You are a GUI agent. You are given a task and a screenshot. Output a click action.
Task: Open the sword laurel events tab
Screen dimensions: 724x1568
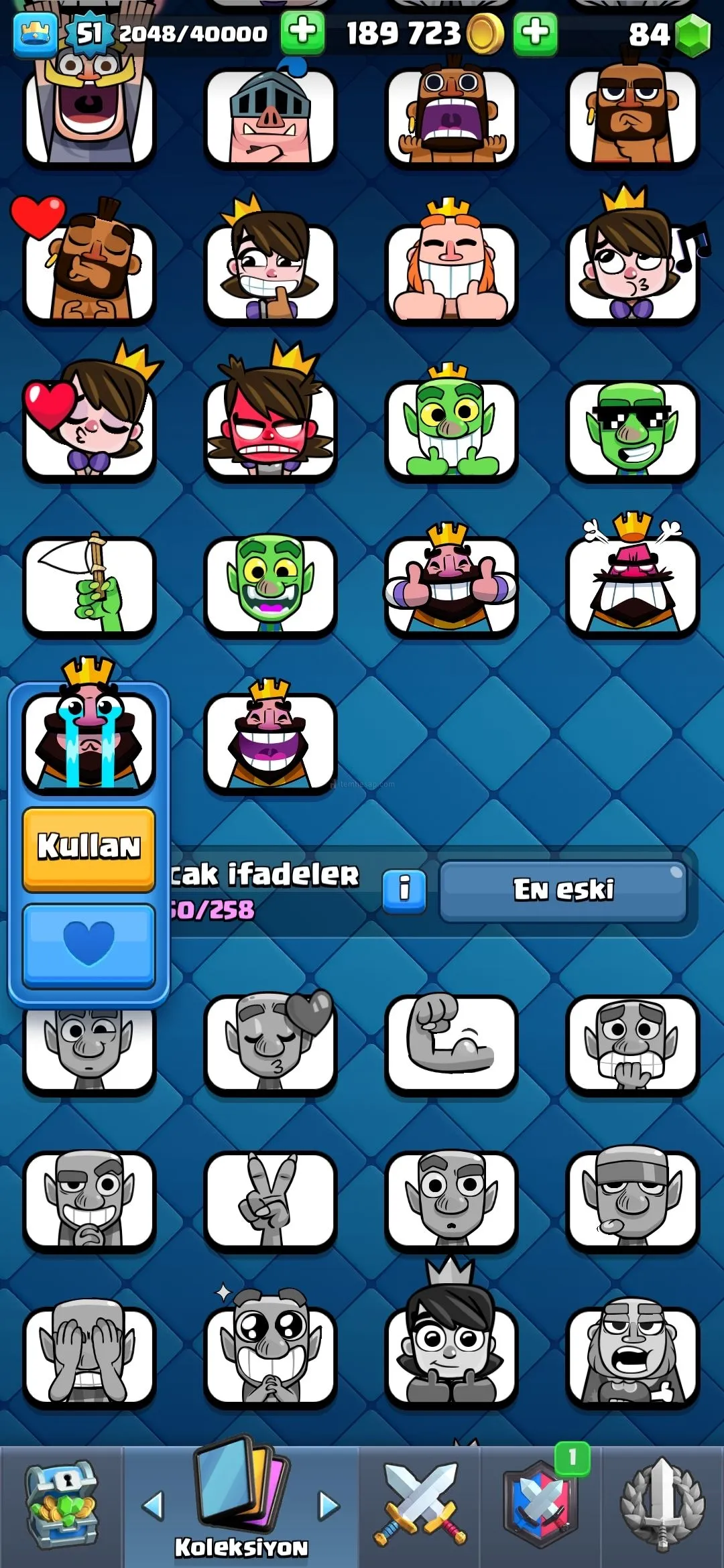pyautogui.click(x=662, y=1505)
